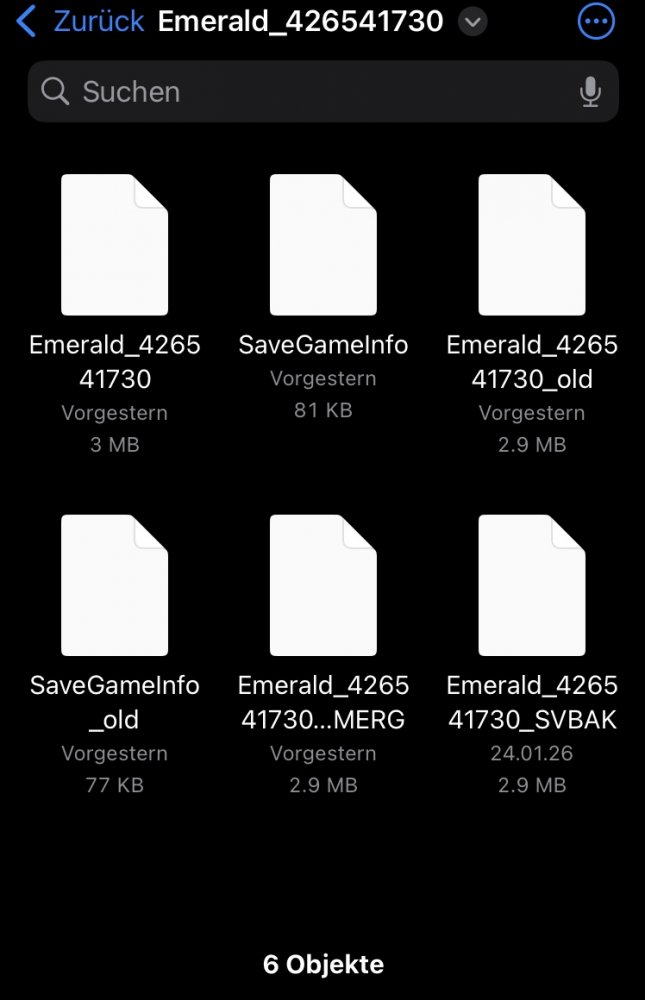The image size is (645, 1000).
Task: Start voice search with the microphone
Action: [590, 92]
